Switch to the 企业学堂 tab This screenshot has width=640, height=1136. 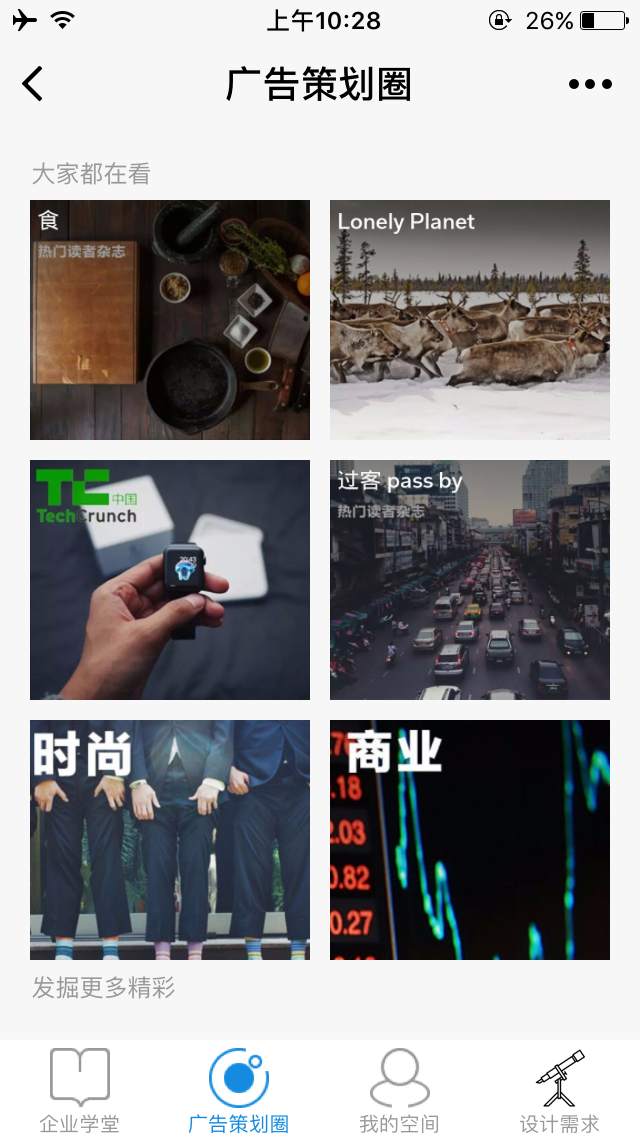pyautogui.click(x=80, y=1090)
